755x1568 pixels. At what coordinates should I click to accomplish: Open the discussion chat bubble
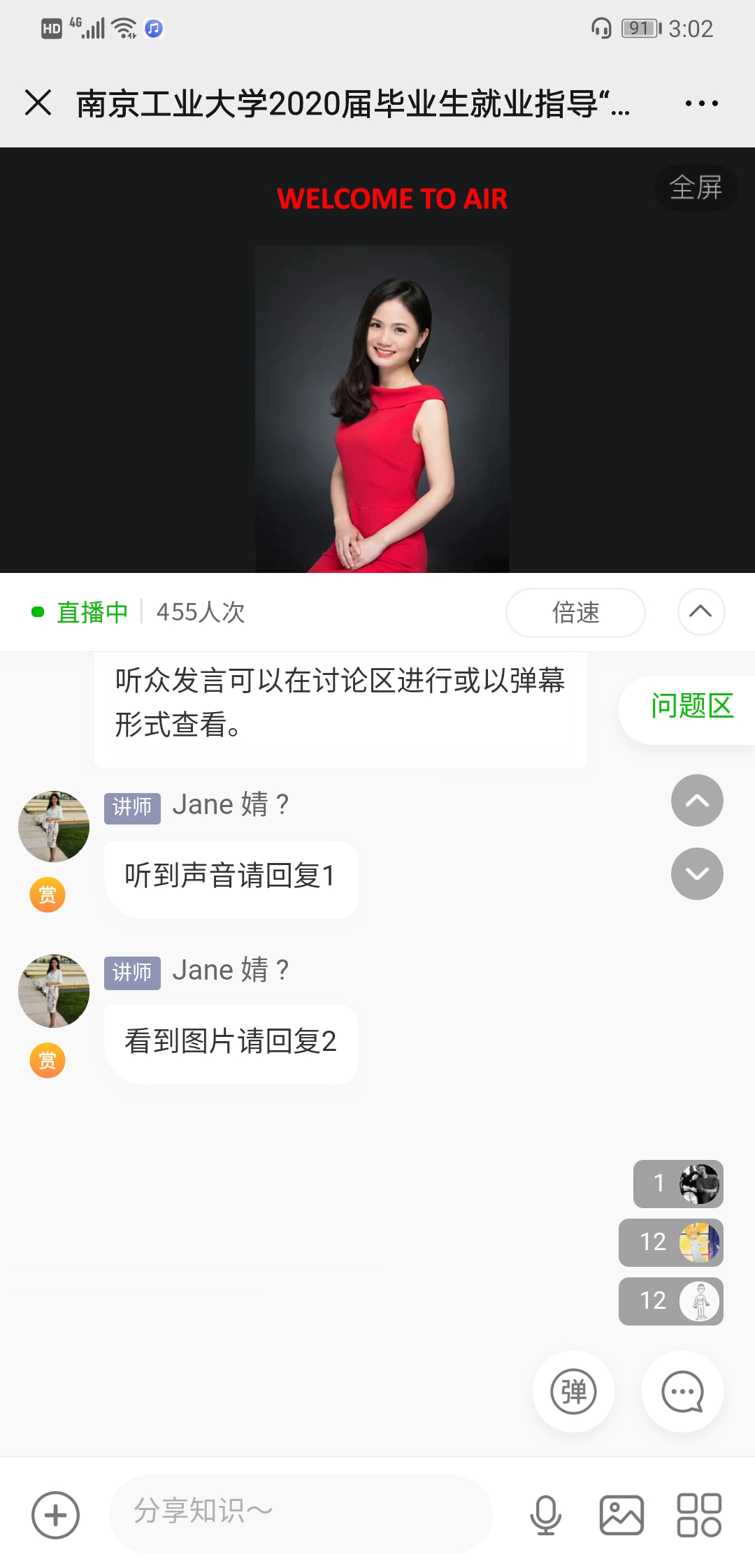(x=682, y=1391)
